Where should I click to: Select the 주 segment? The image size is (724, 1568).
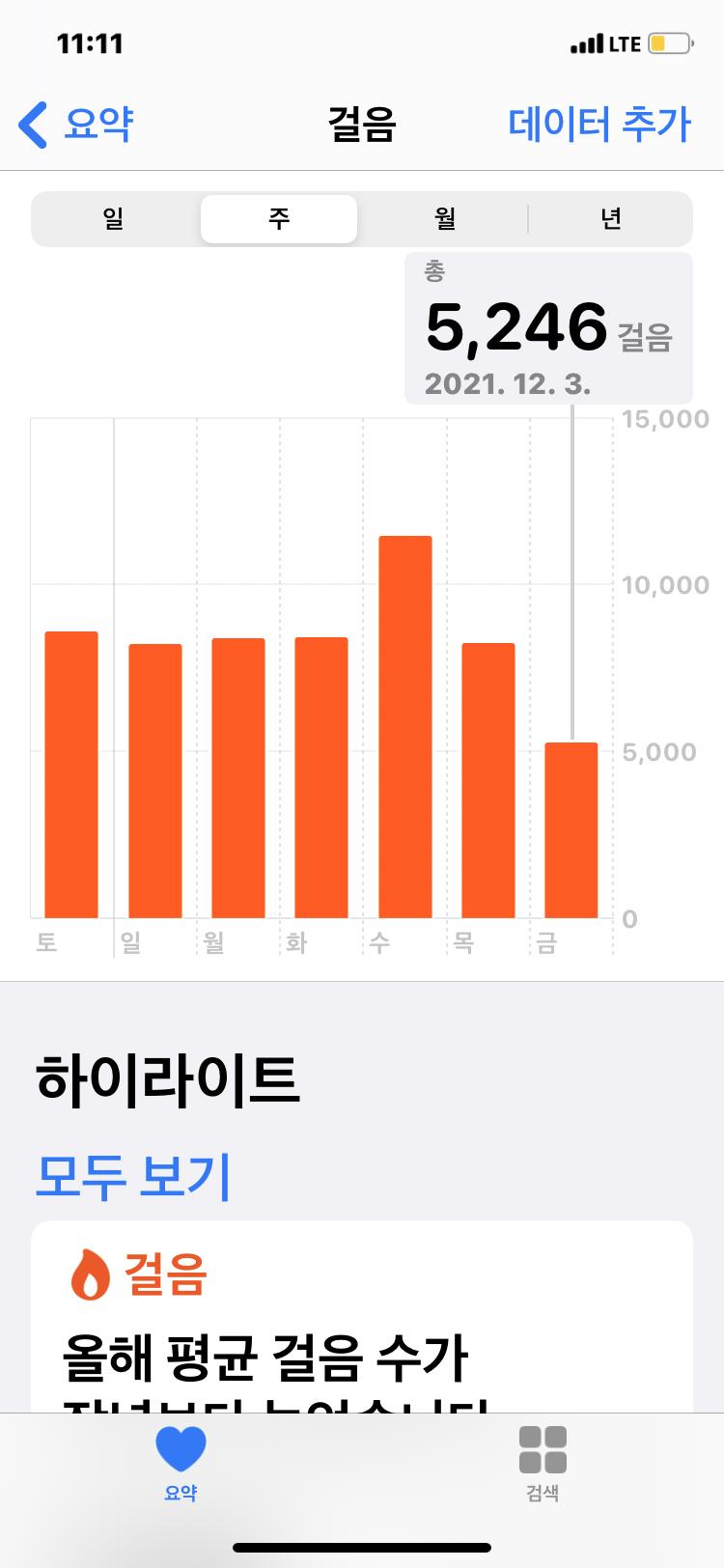point(279,219)
